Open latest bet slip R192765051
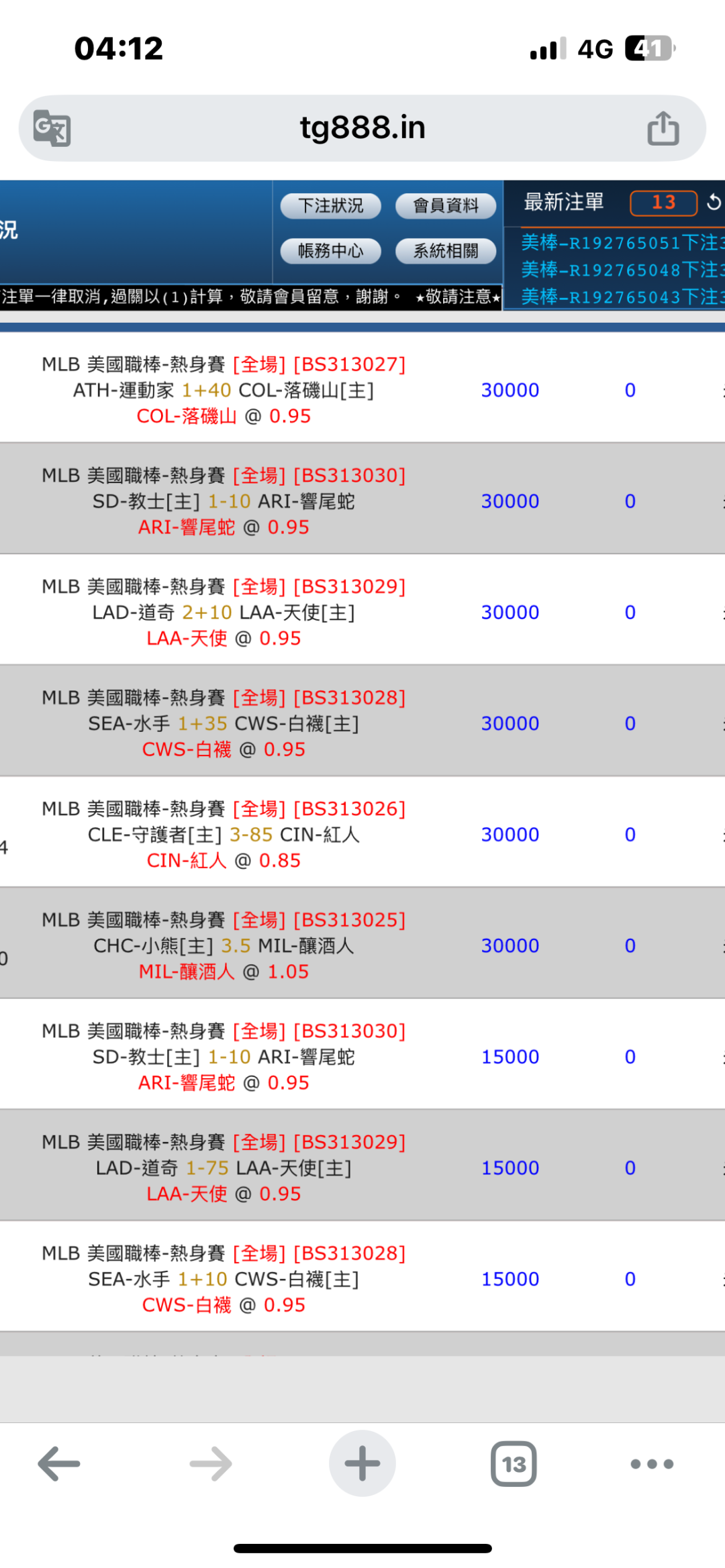 [621, 242]
